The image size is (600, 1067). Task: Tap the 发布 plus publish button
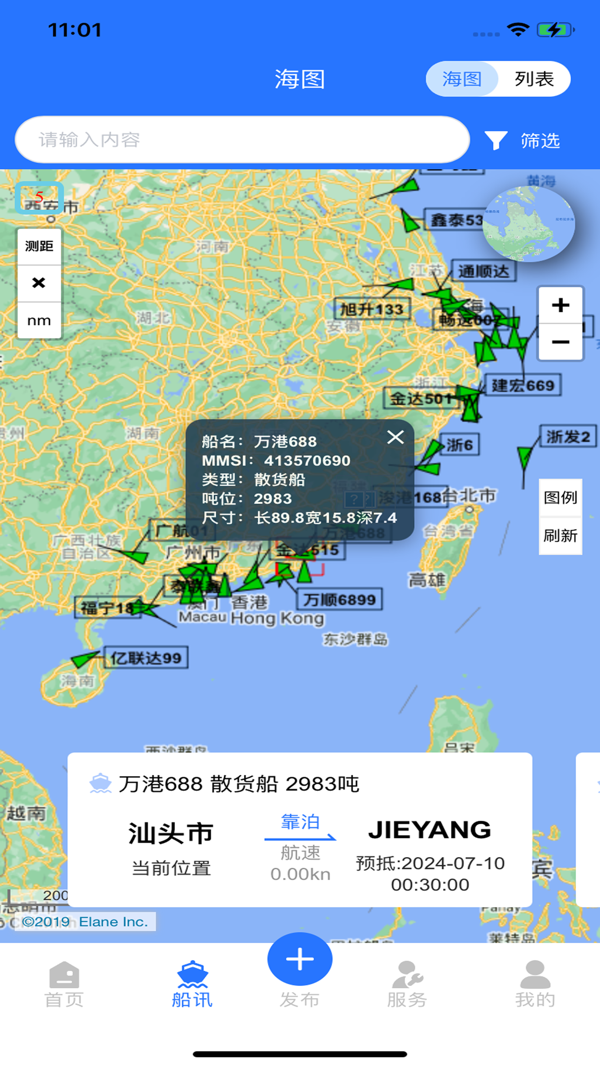(300, 960)
